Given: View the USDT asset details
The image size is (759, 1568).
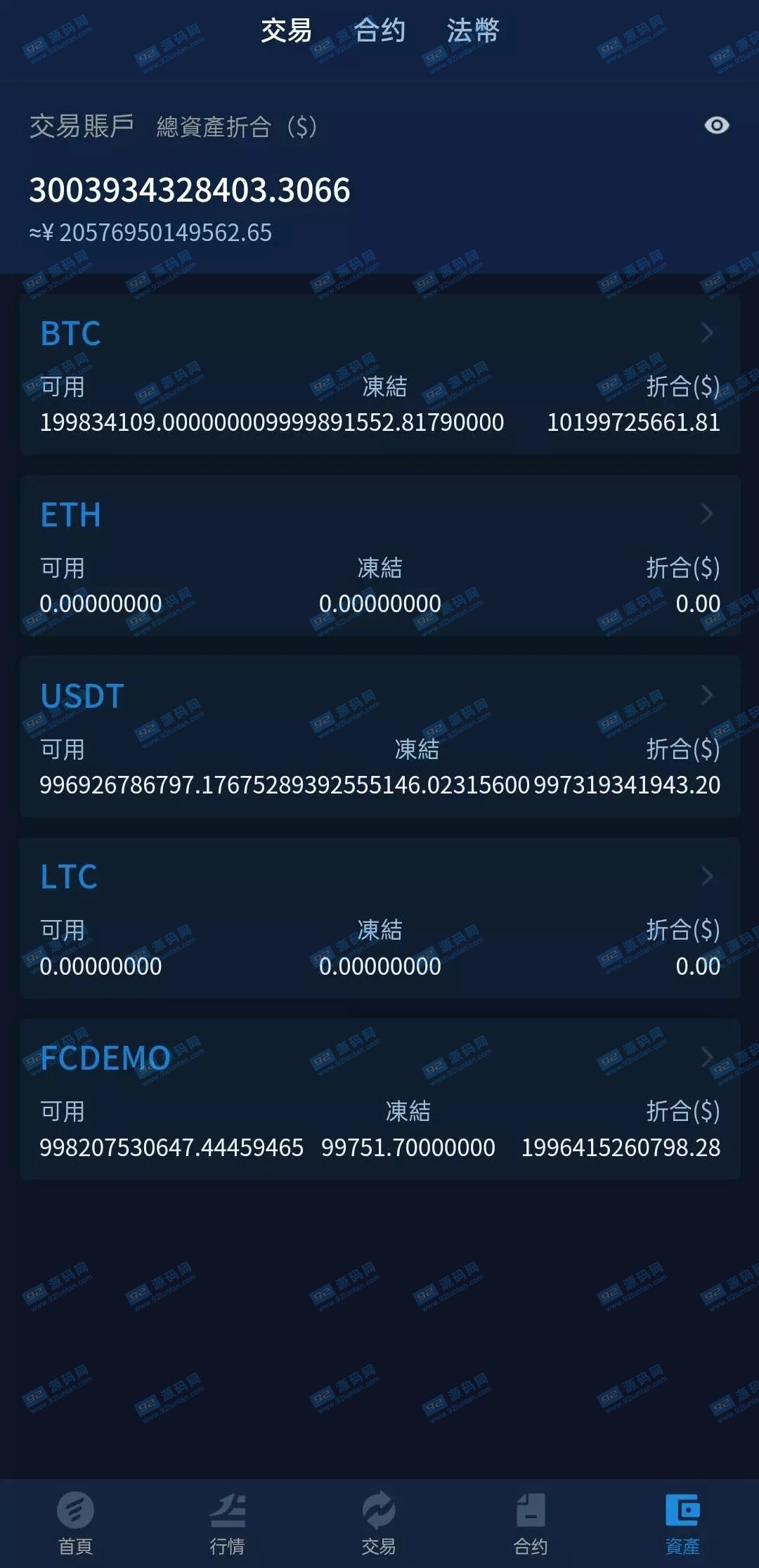Looking at the screenshot, I should (379, 737).
